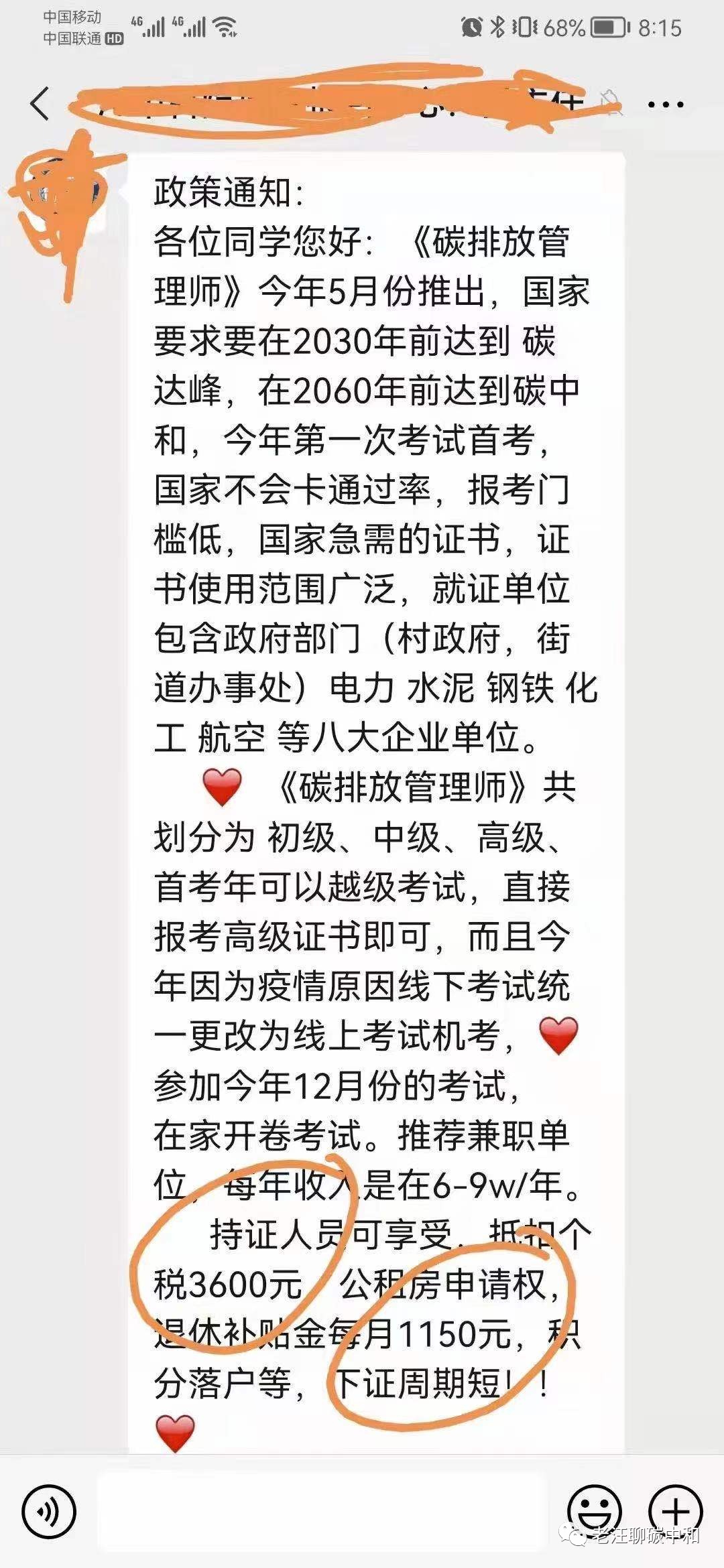Switch to voice message input
The width and height of the screenshot is (724, 1568).
point(49,1512)
